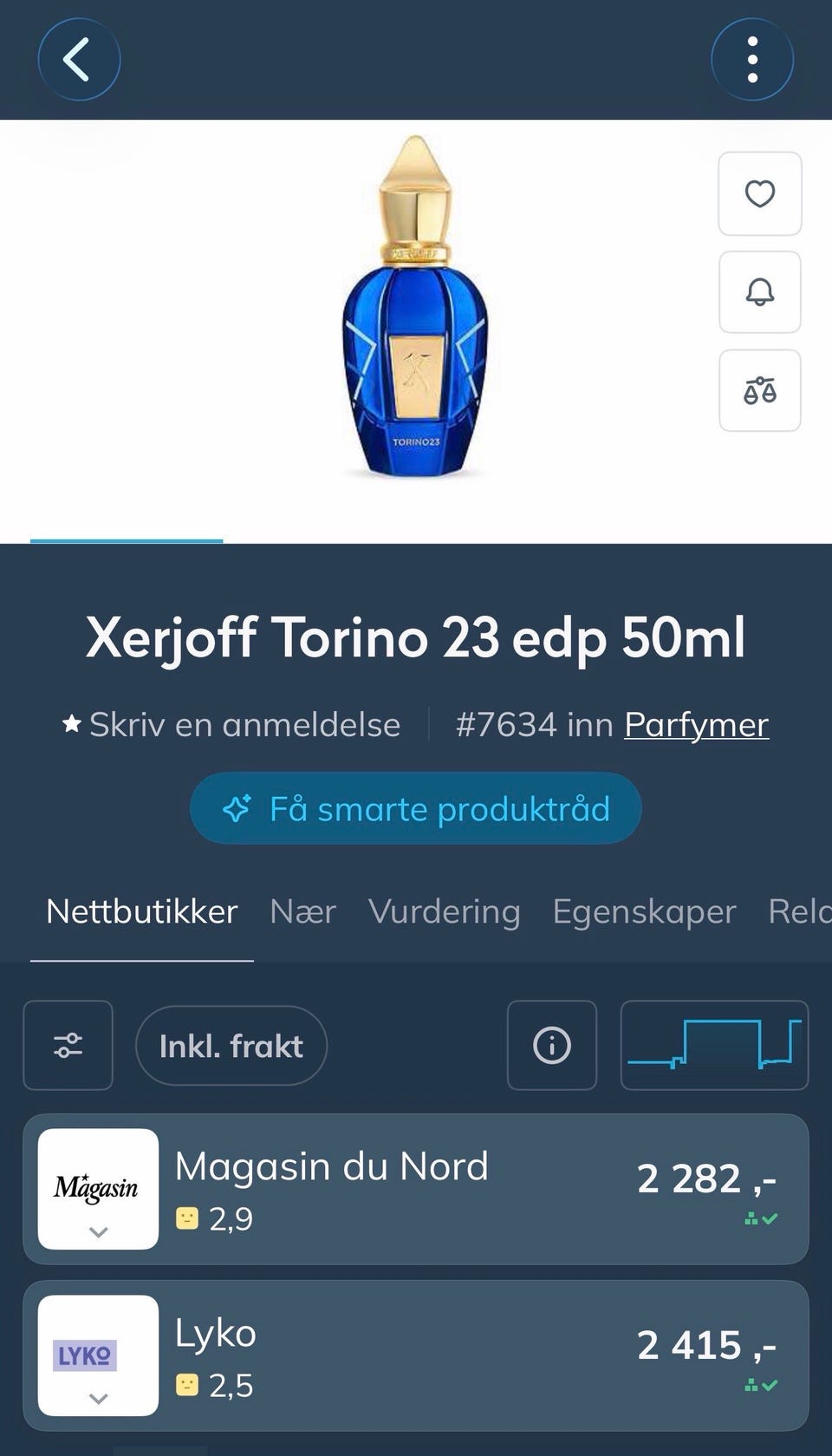Expand details under the Lyko logo
The width and height of the screenshot is (832, 1456).
click(x=99, y=1398)
